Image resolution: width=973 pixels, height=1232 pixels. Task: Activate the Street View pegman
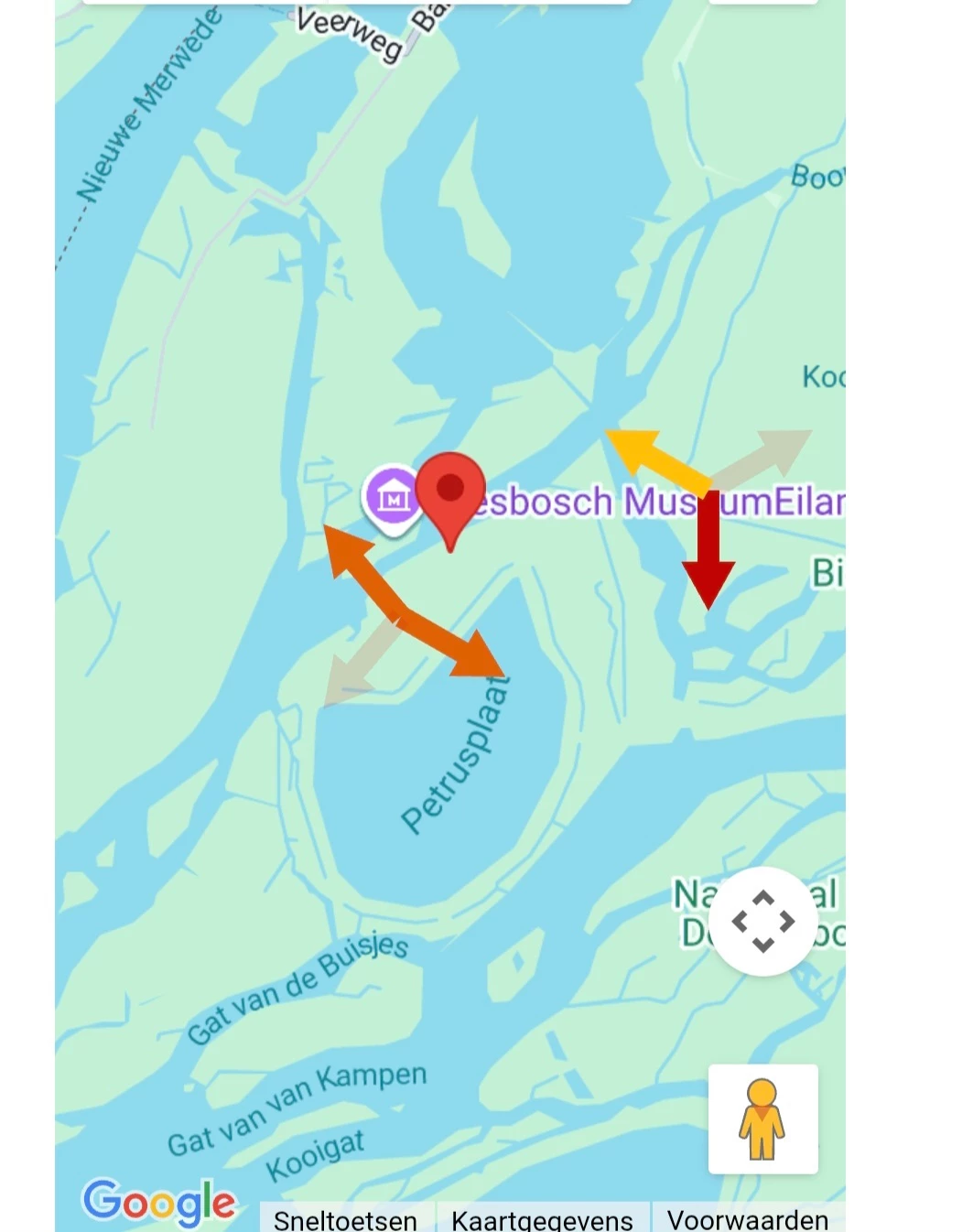click(x=762, y=1119)
